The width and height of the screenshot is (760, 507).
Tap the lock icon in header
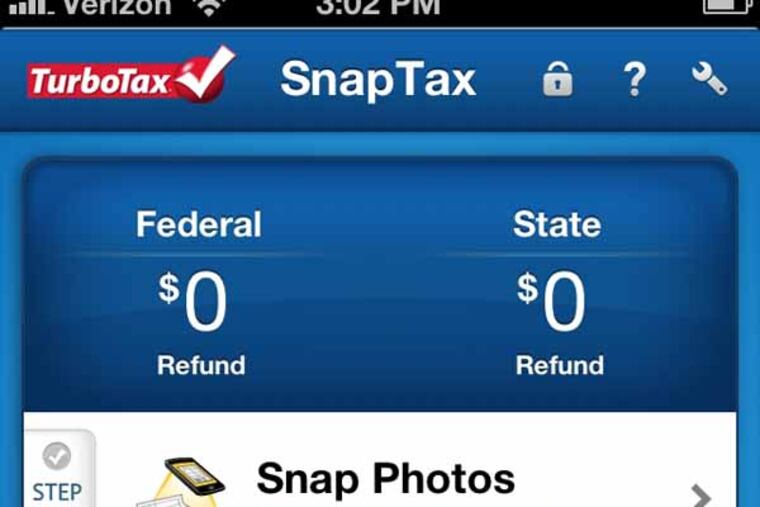pyautogui.click(x=558, y=80)
